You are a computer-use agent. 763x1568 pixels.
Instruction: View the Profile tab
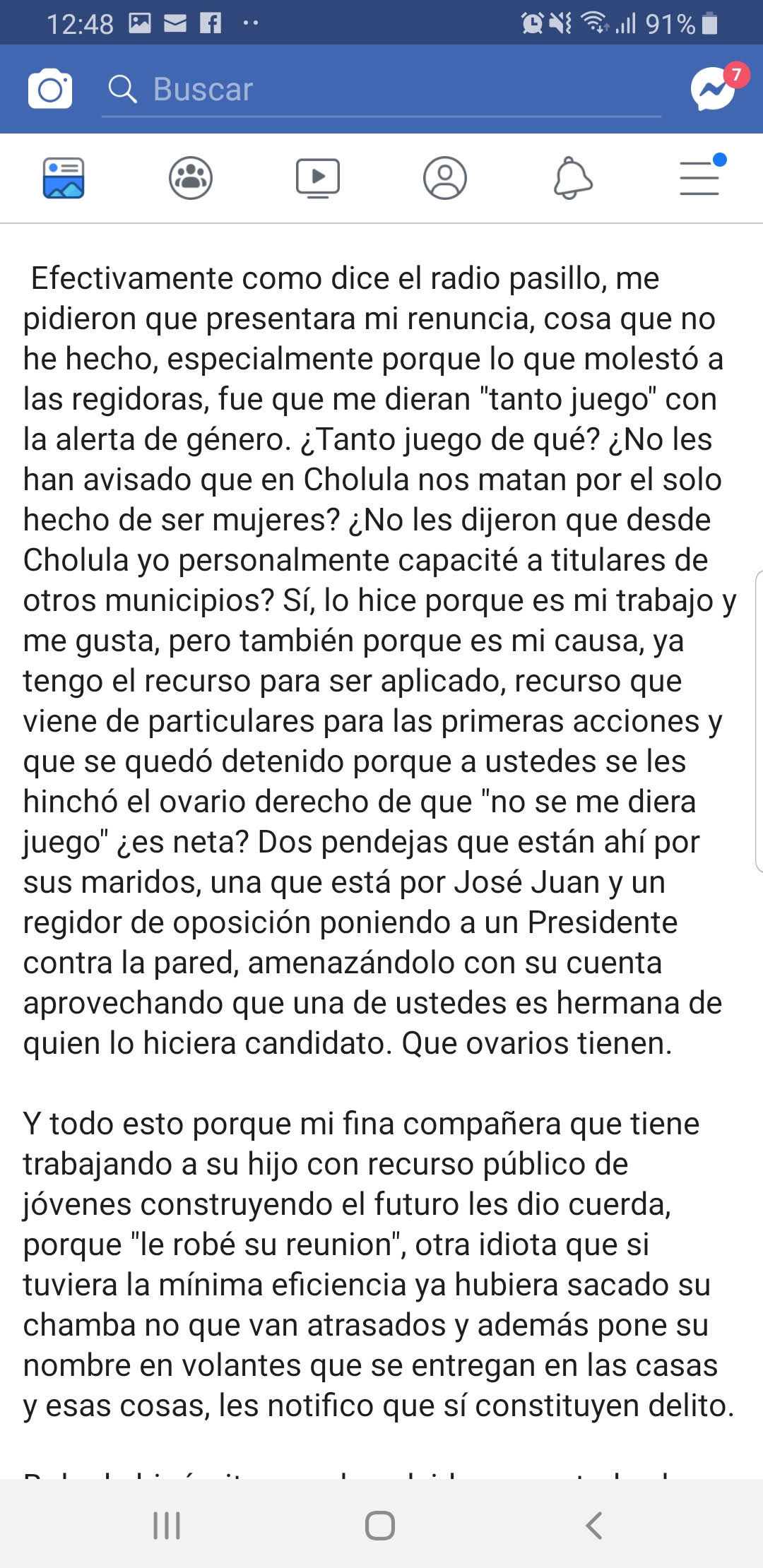(445, 178)
